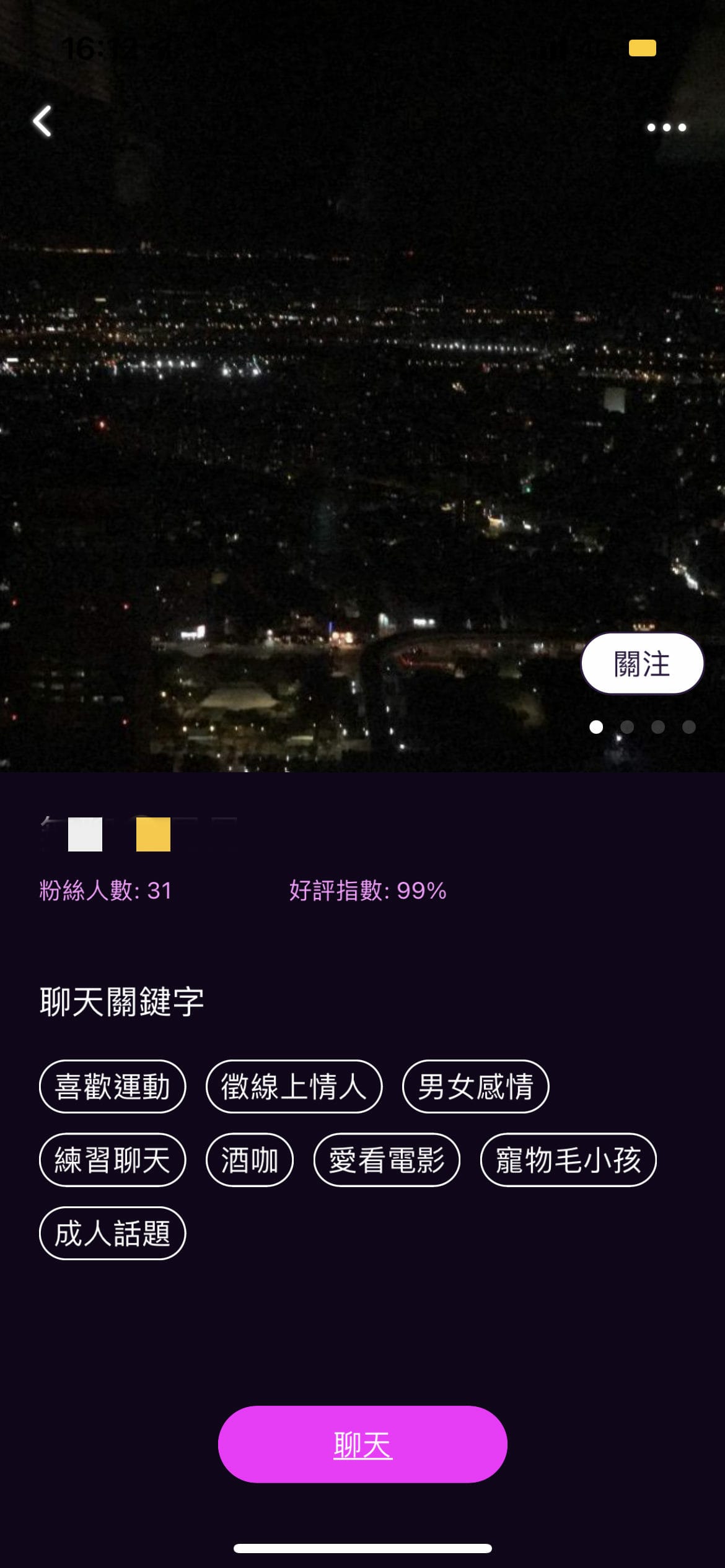Select the 喜歡運動 keyword chip
725x1568 pixels.
(x=112, y=1087)
